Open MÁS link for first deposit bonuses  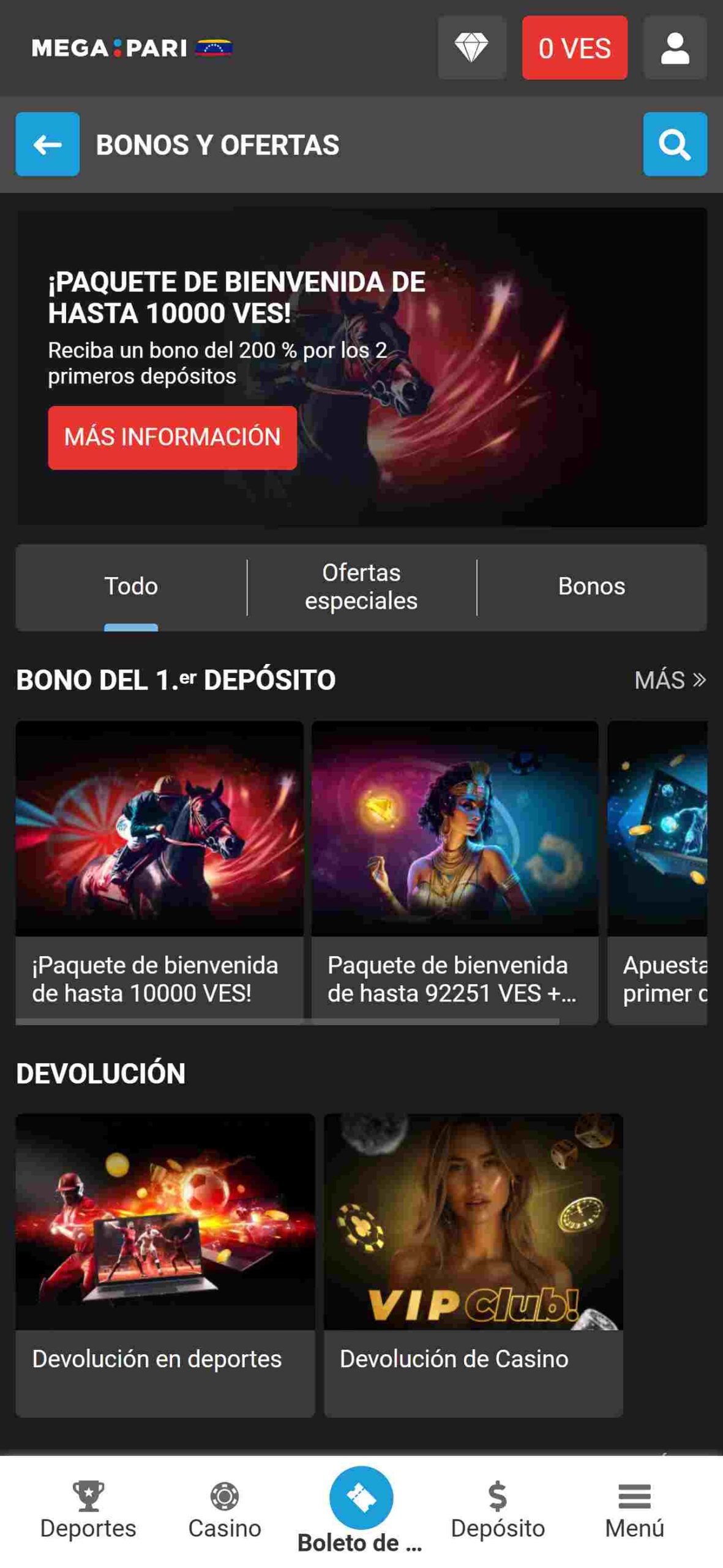click(670, 680)
